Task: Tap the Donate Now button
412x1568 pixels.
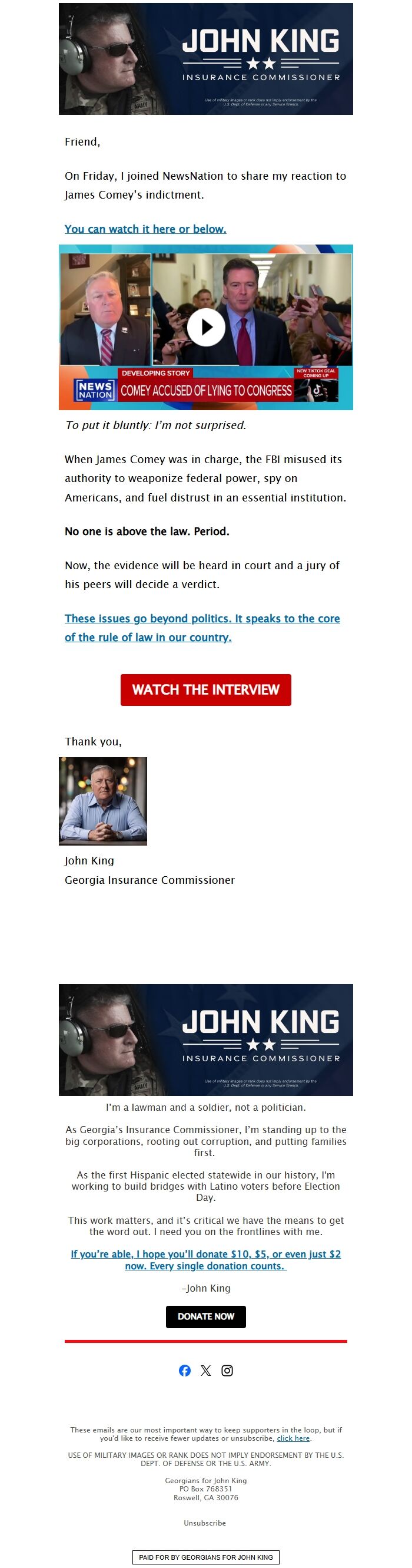Action: pos(205,1316)
